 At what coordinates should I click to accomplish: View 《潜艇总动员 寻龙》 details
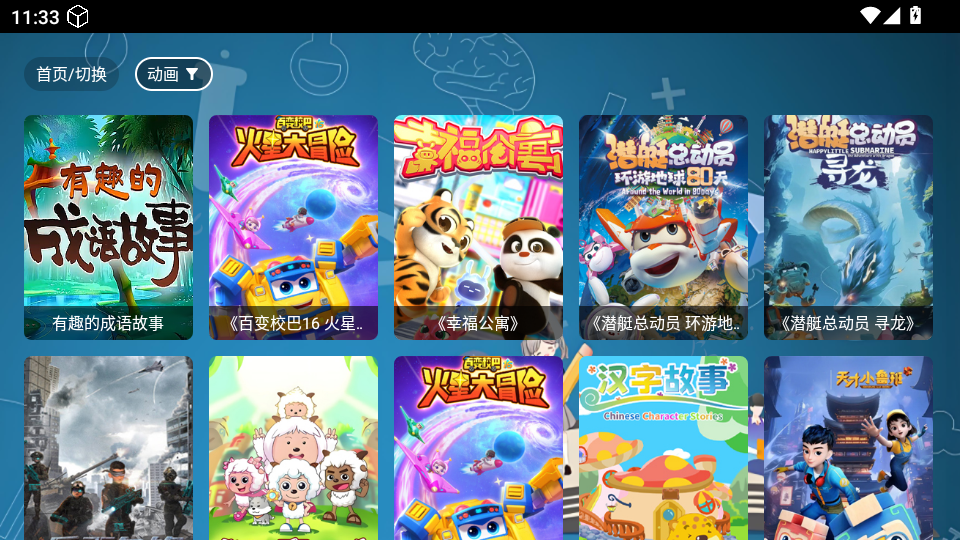pyautogui.click(x=848, y=227)
